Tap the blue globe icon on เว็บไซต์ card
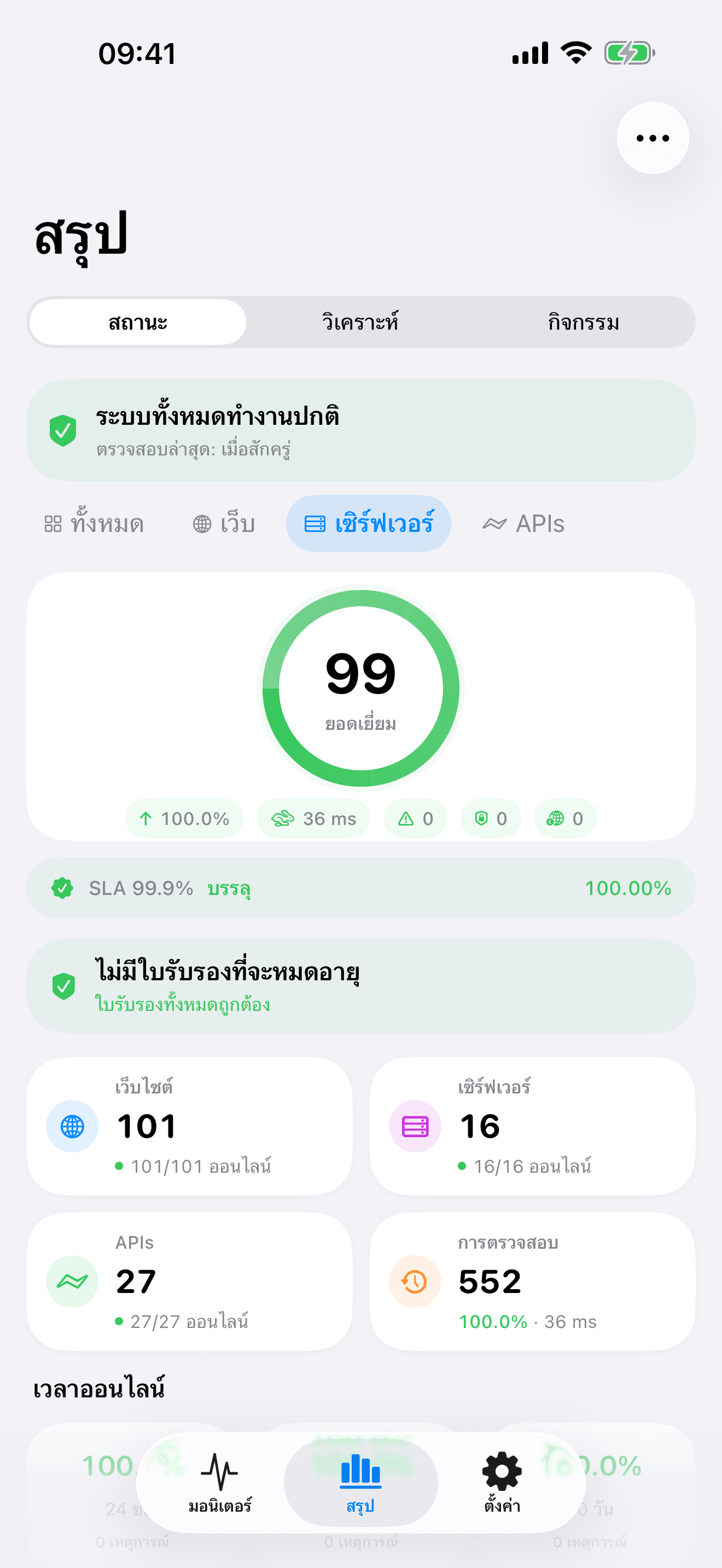 [x=72, y=1127]
